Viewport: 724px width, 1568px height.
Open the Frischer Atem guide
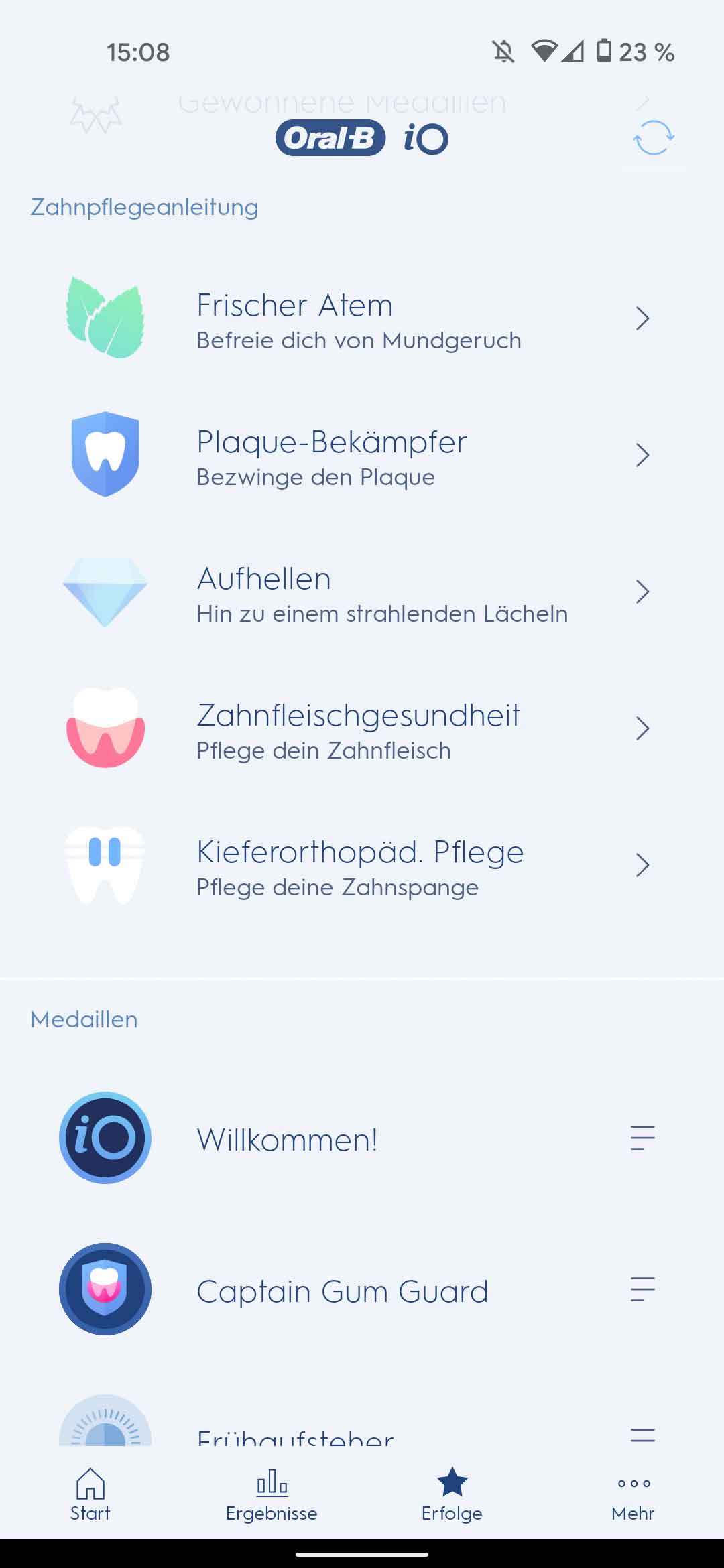tap(362, 319)
